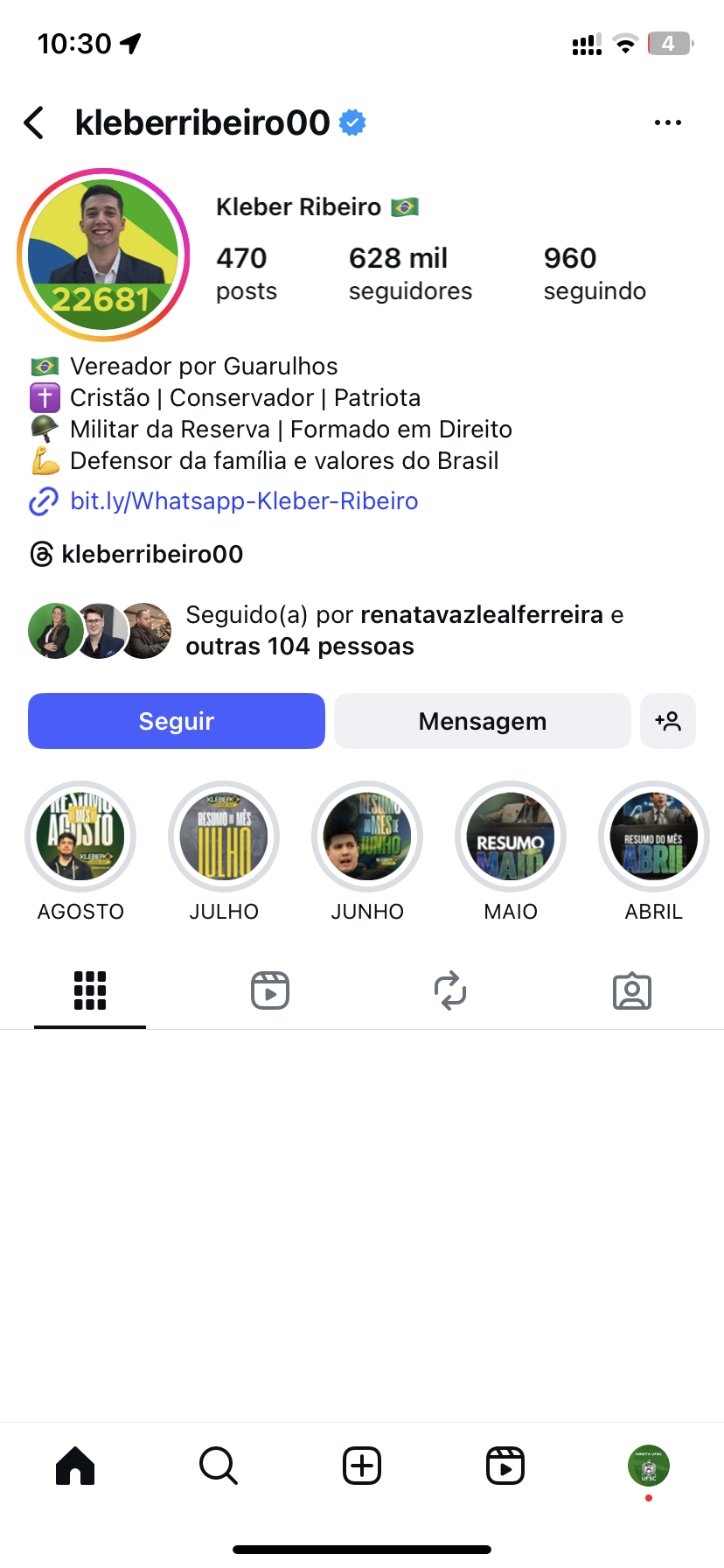Open the AGOSTO highlight

80,836
